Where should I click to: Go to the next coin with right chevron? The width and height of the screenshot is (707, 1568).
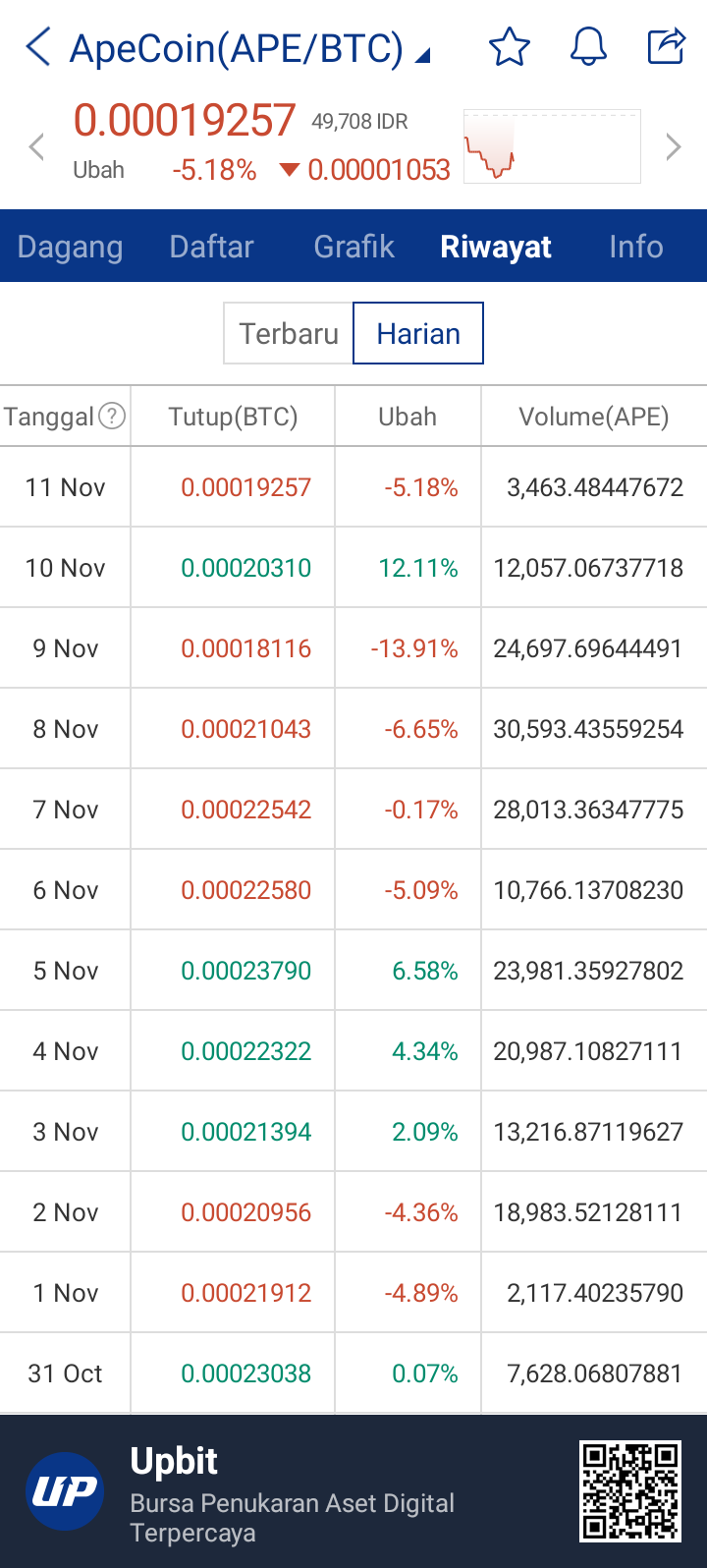point(673,147)
